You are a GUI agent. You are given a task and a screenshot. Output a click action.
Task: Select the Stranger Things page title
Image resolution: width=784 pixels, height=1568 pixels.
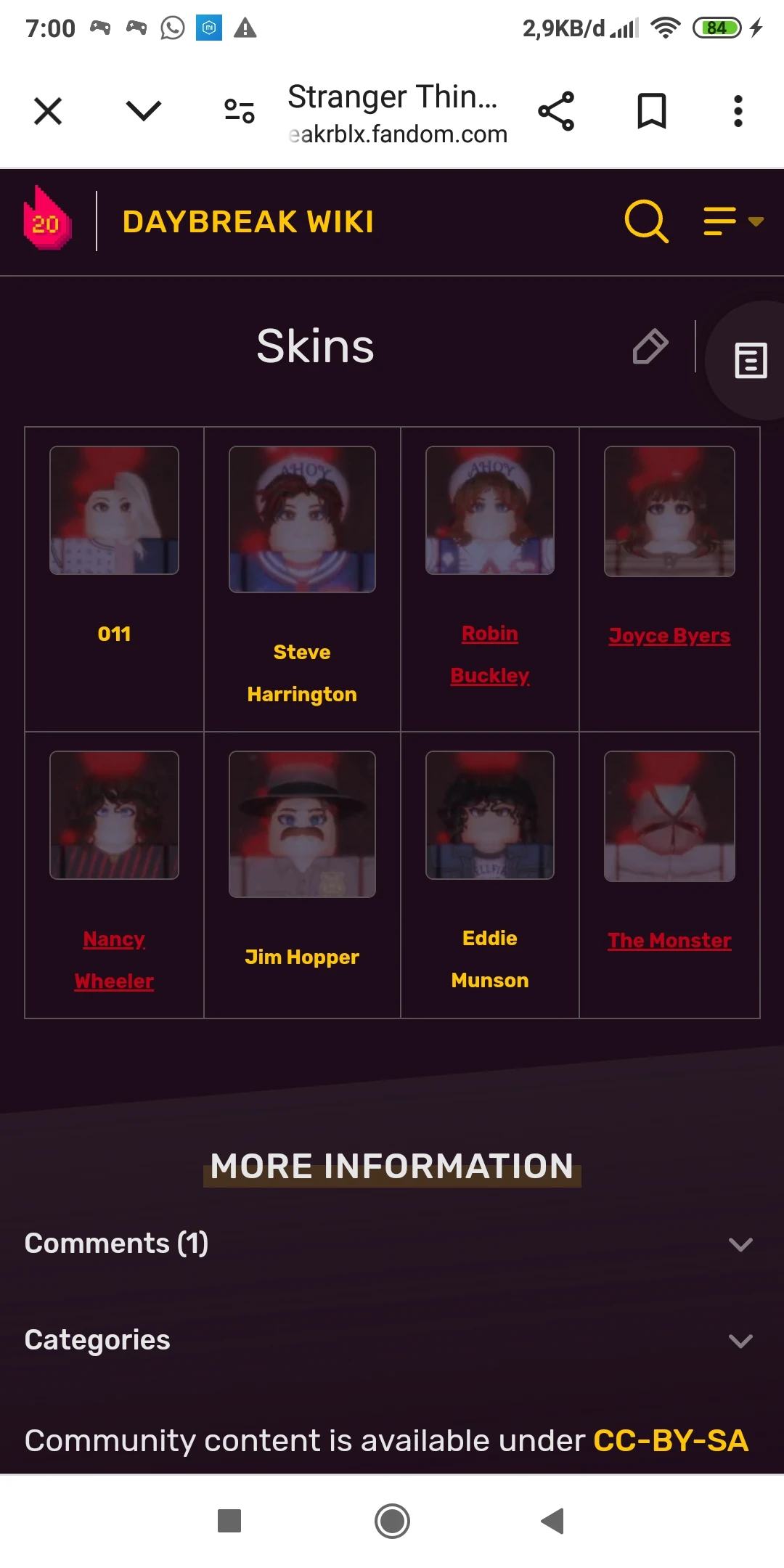[x=393, y=96]
